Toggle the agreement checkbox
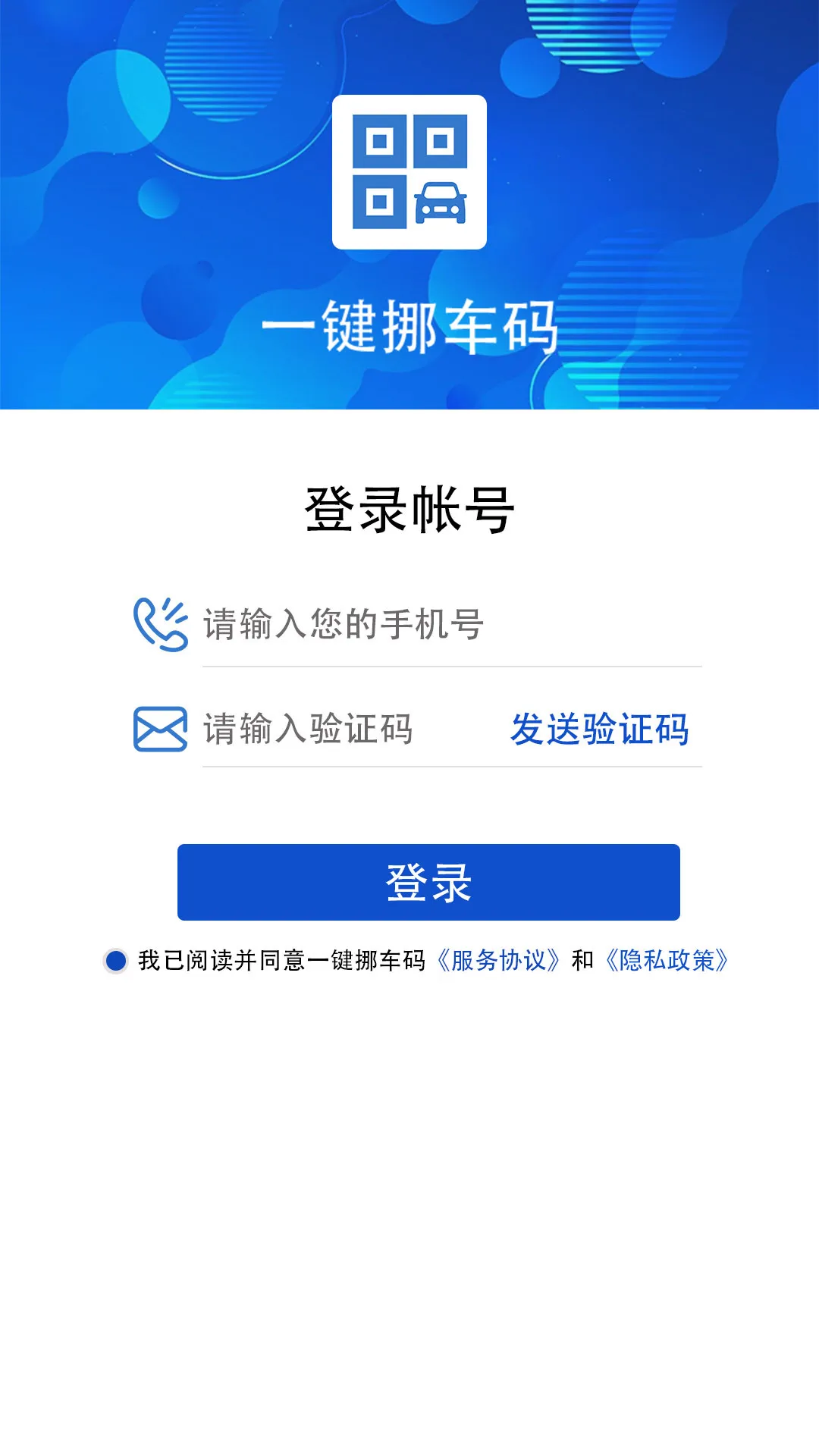 116,961
